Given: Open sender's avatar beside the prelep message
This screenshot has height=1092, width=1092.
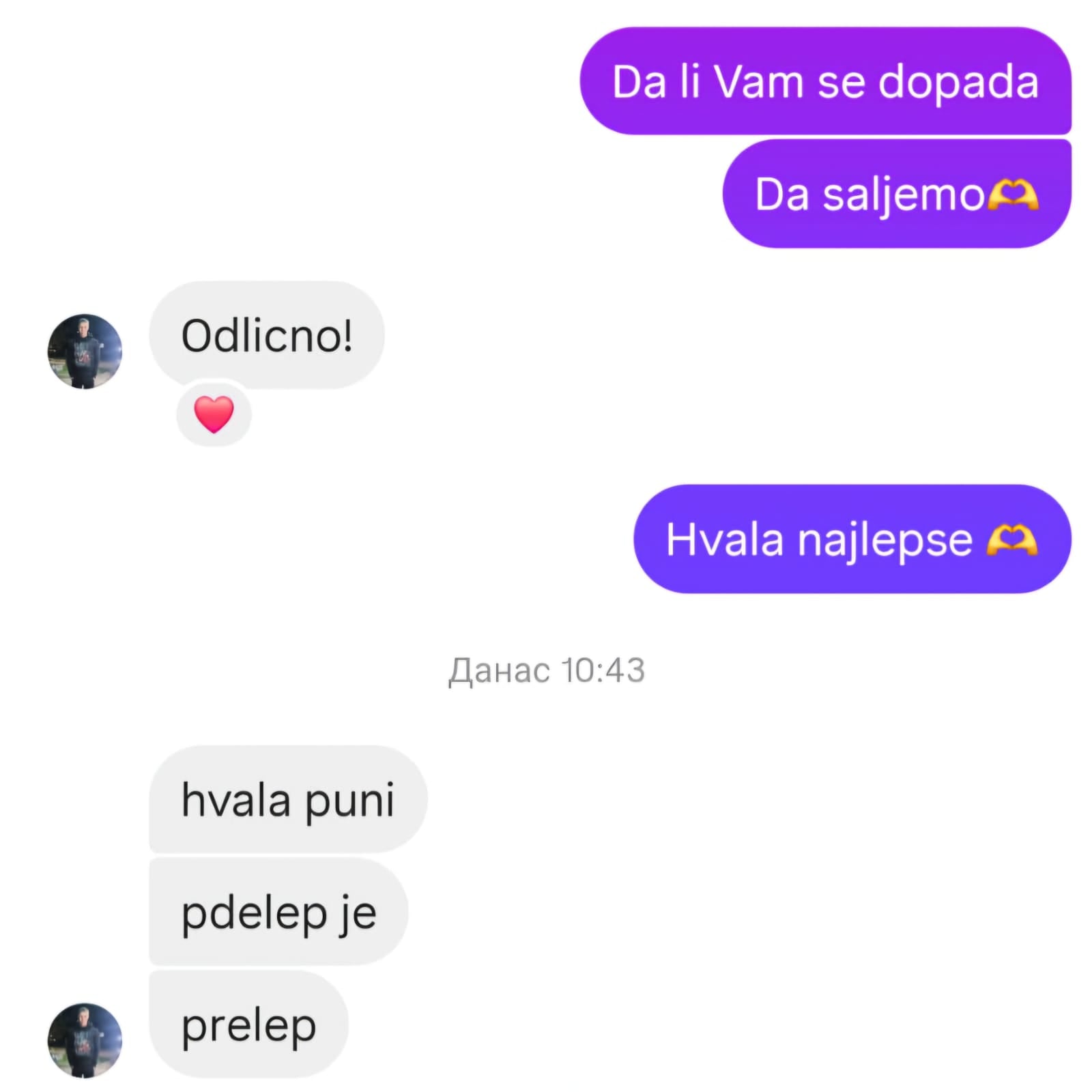Looking at the screenshot, I should (85, 1040).
